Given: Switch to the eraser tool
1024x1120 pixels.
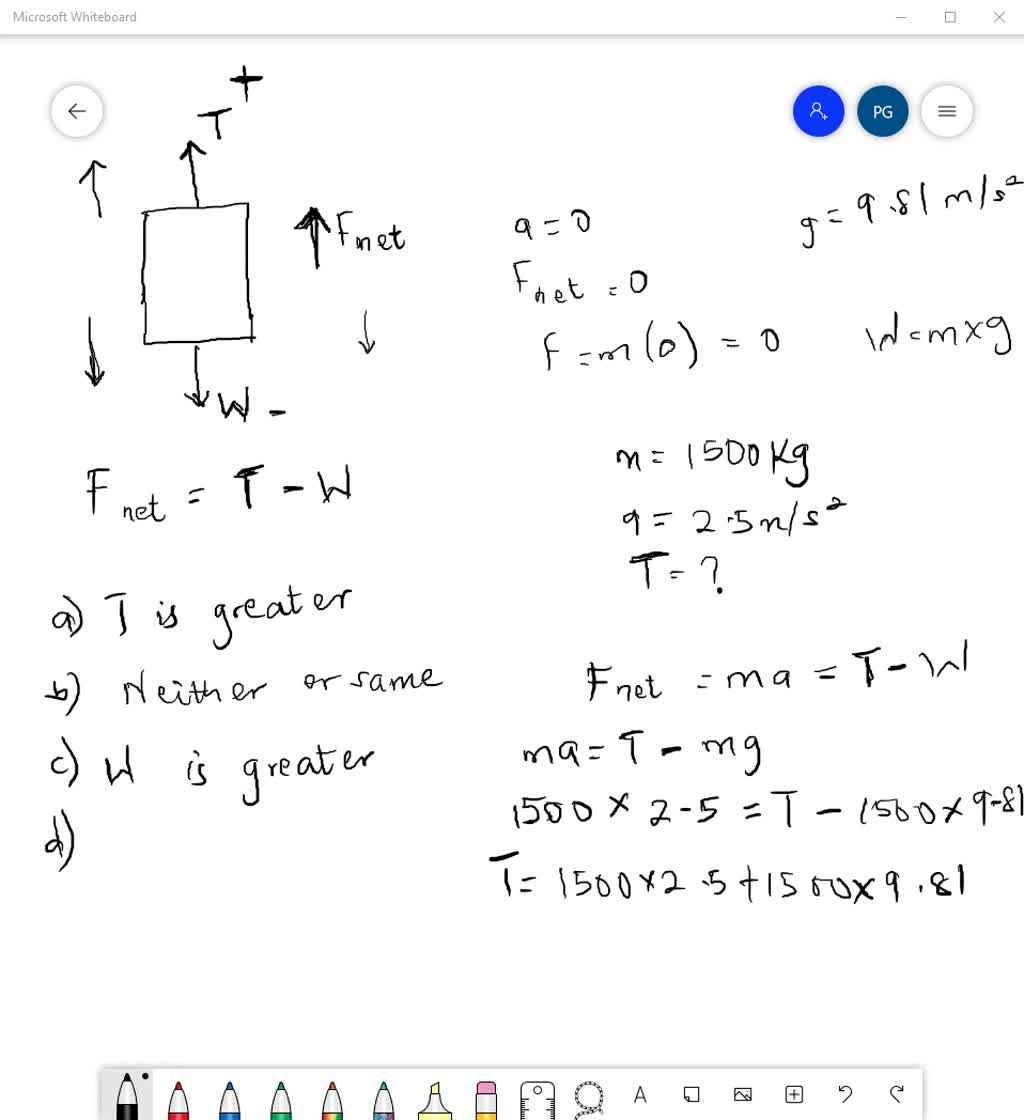Looking at the screenshot, I should 485,1098.
